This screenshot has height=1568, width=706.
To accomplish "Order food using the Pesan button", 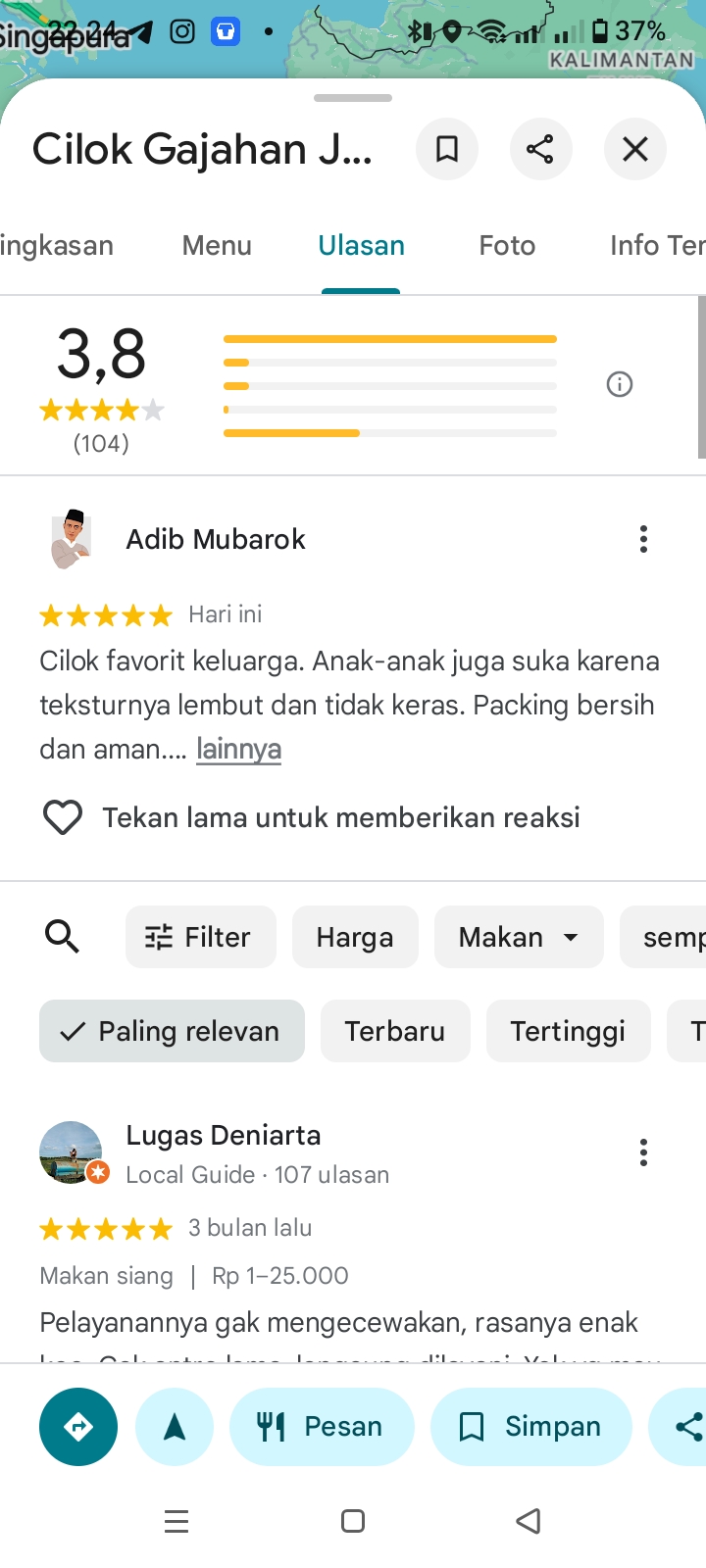I will coord(322,1427).
